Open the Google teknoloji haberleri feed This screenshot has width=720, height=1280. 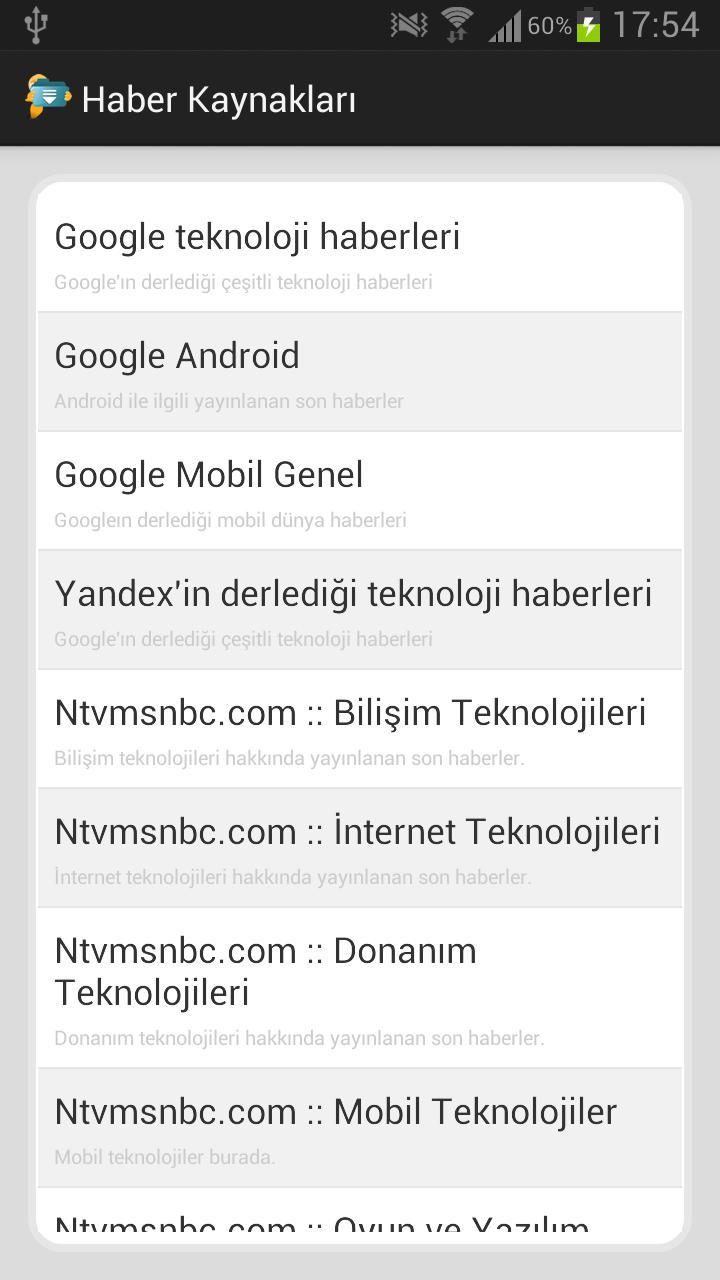click(x=360, y=250)
